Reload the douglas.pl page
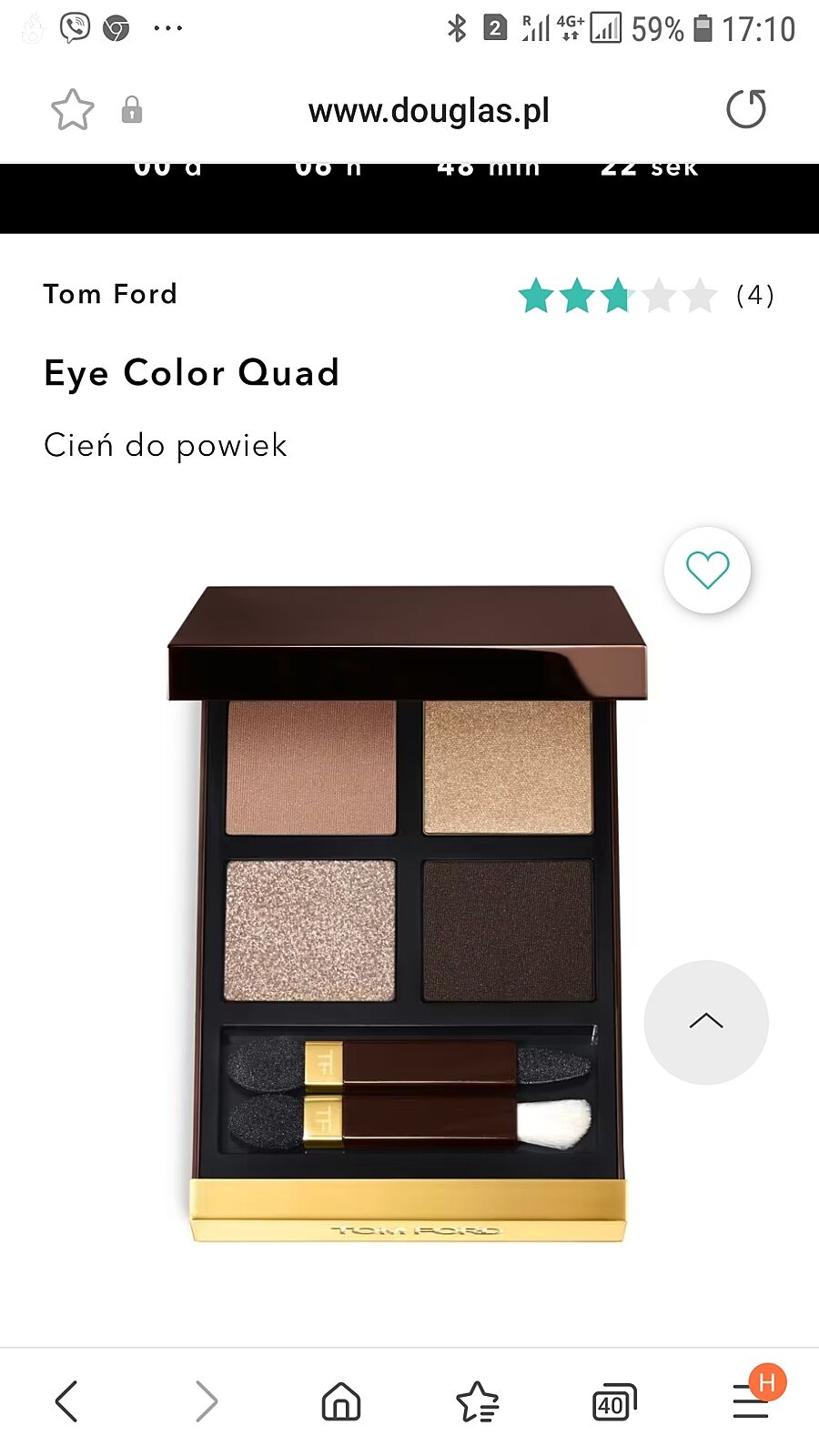The image size is (819, 1456). (745, 109)
